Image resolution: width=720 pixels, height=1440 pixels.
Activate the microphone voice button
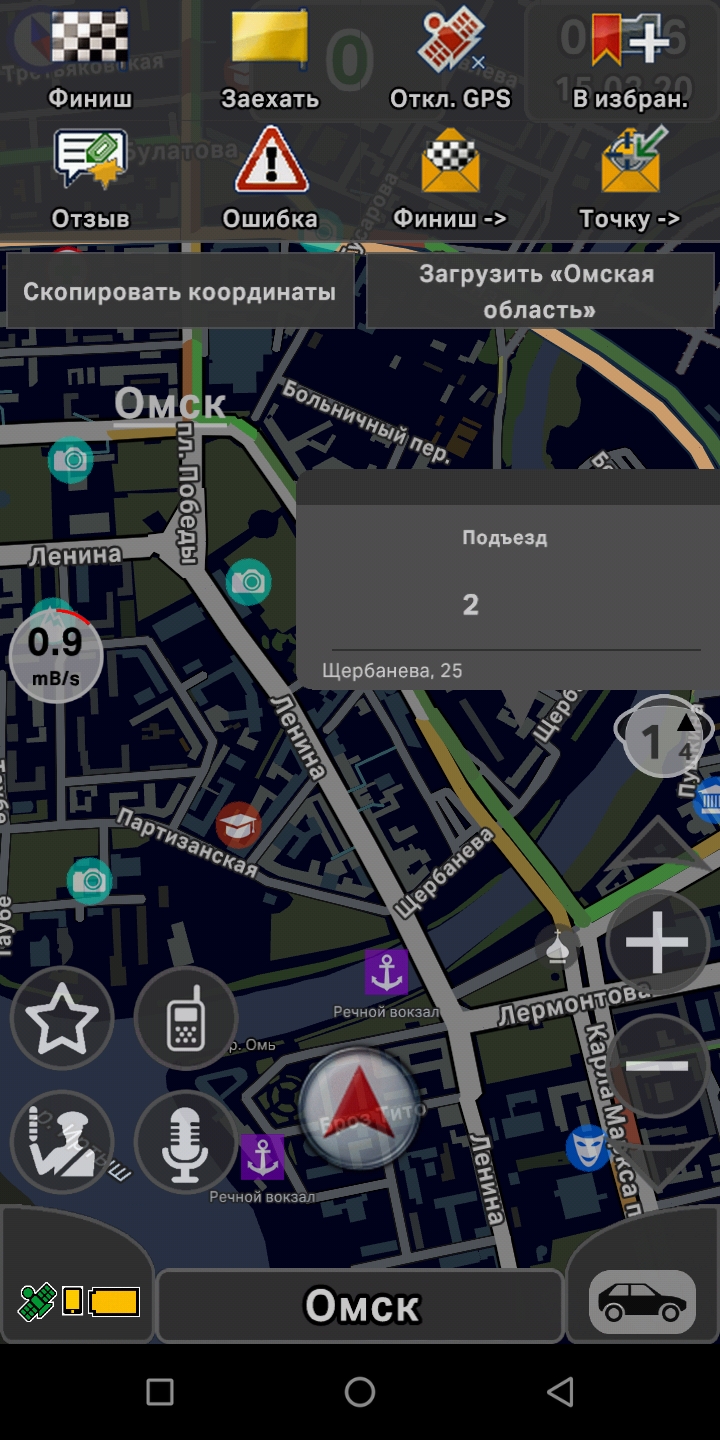186,1142
